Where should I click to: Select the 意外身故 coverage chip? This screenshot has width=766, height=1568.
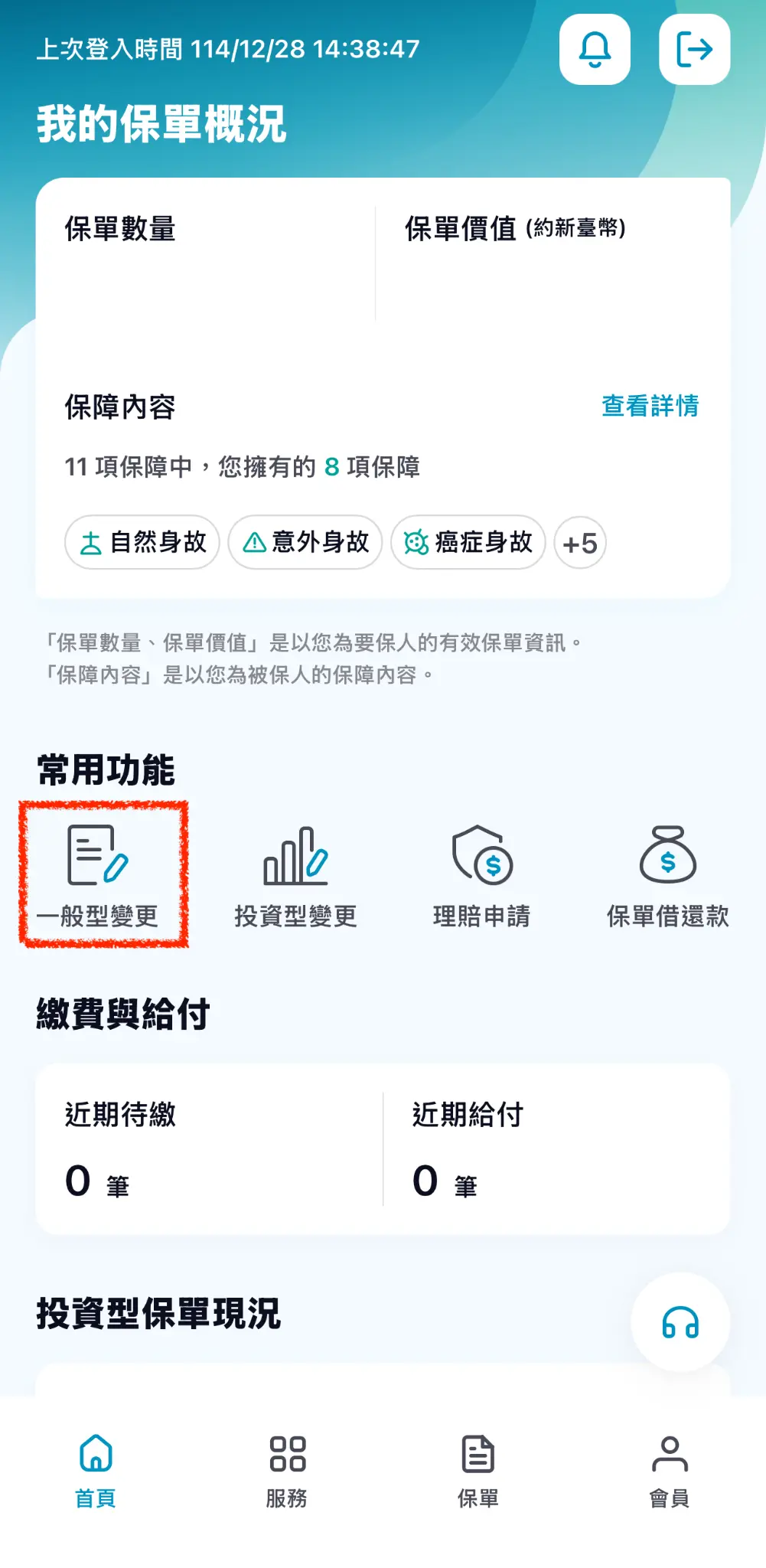pos(305,542)
